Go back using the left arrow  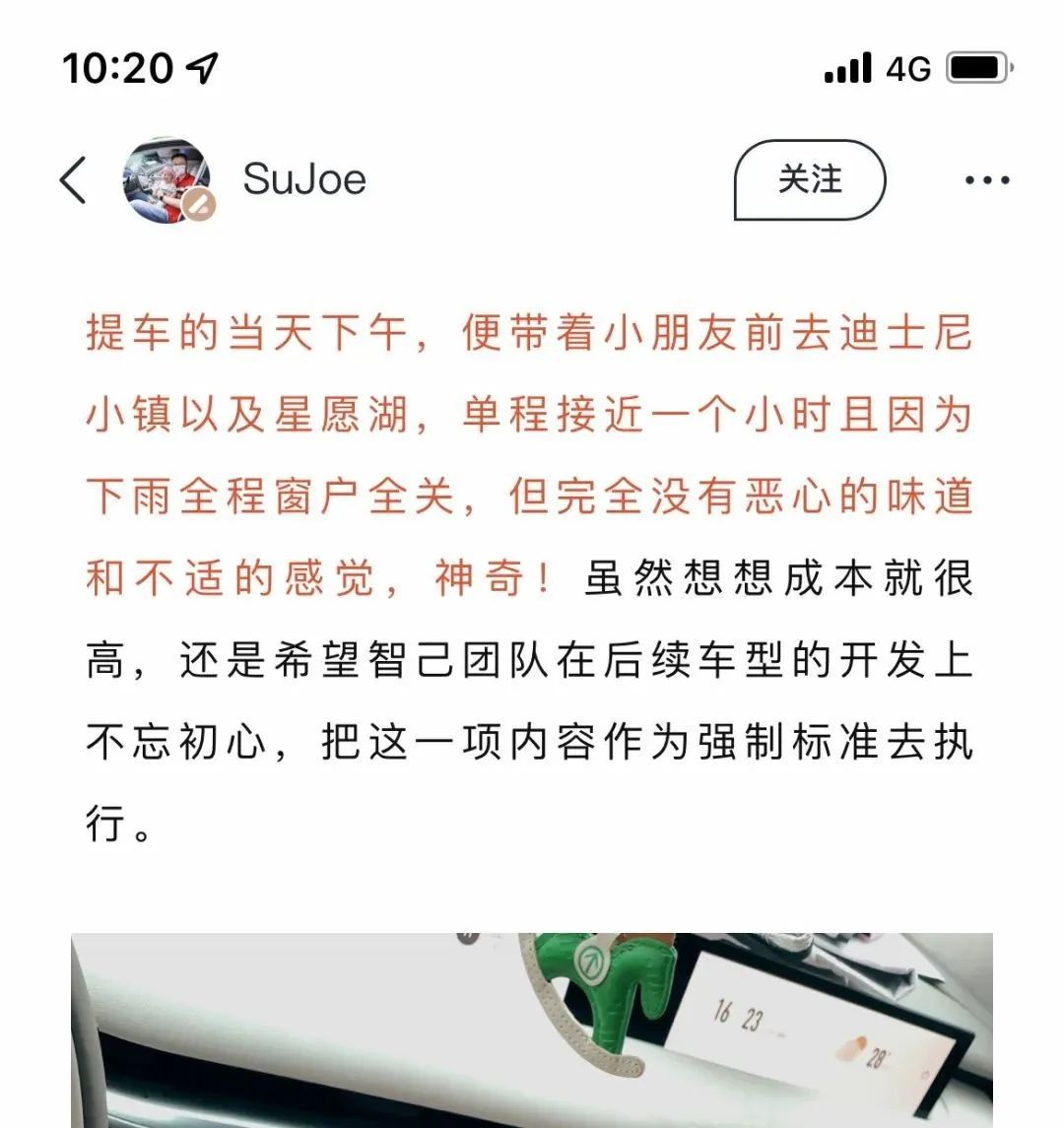click(74, 180)
